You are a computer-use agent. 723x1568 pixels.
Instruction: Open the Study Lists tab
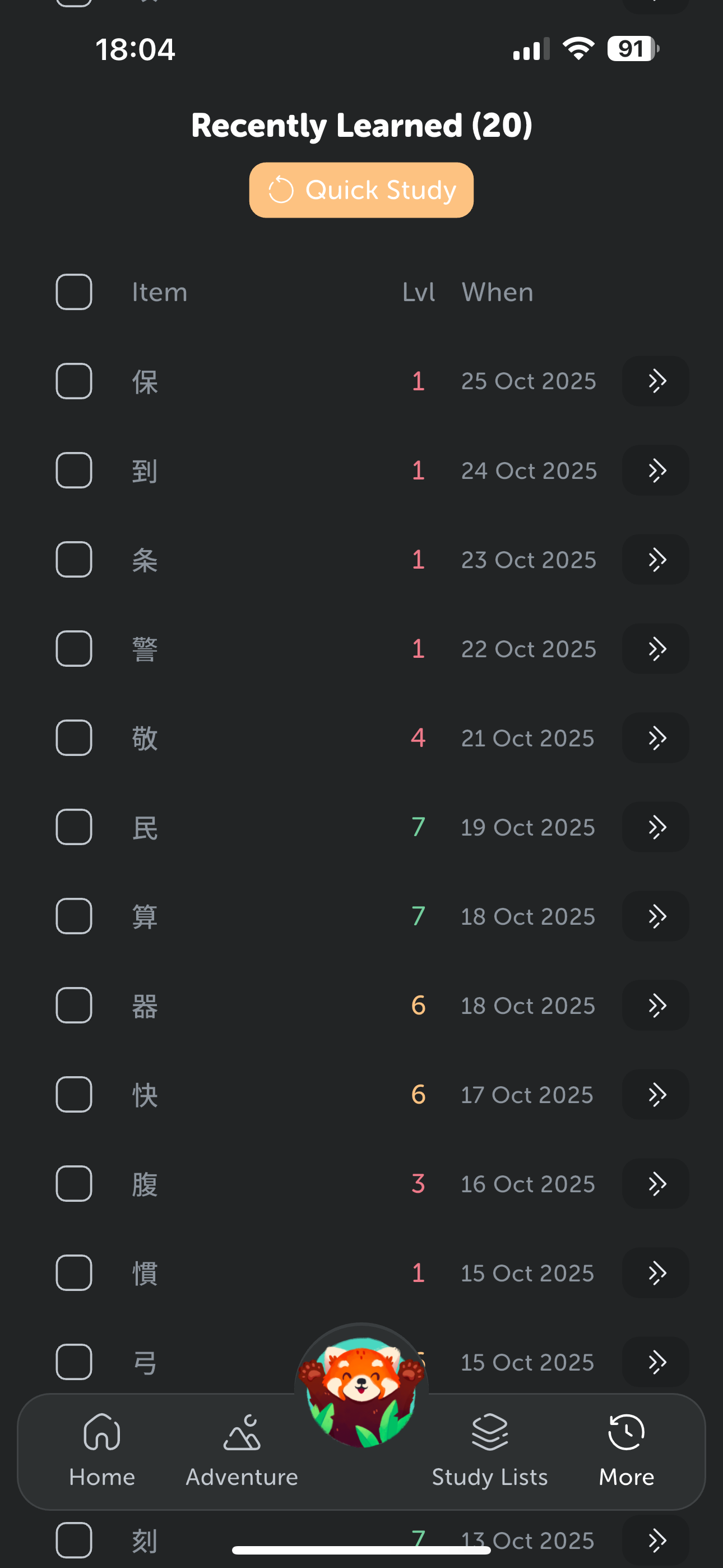[x=489, y=1450]
